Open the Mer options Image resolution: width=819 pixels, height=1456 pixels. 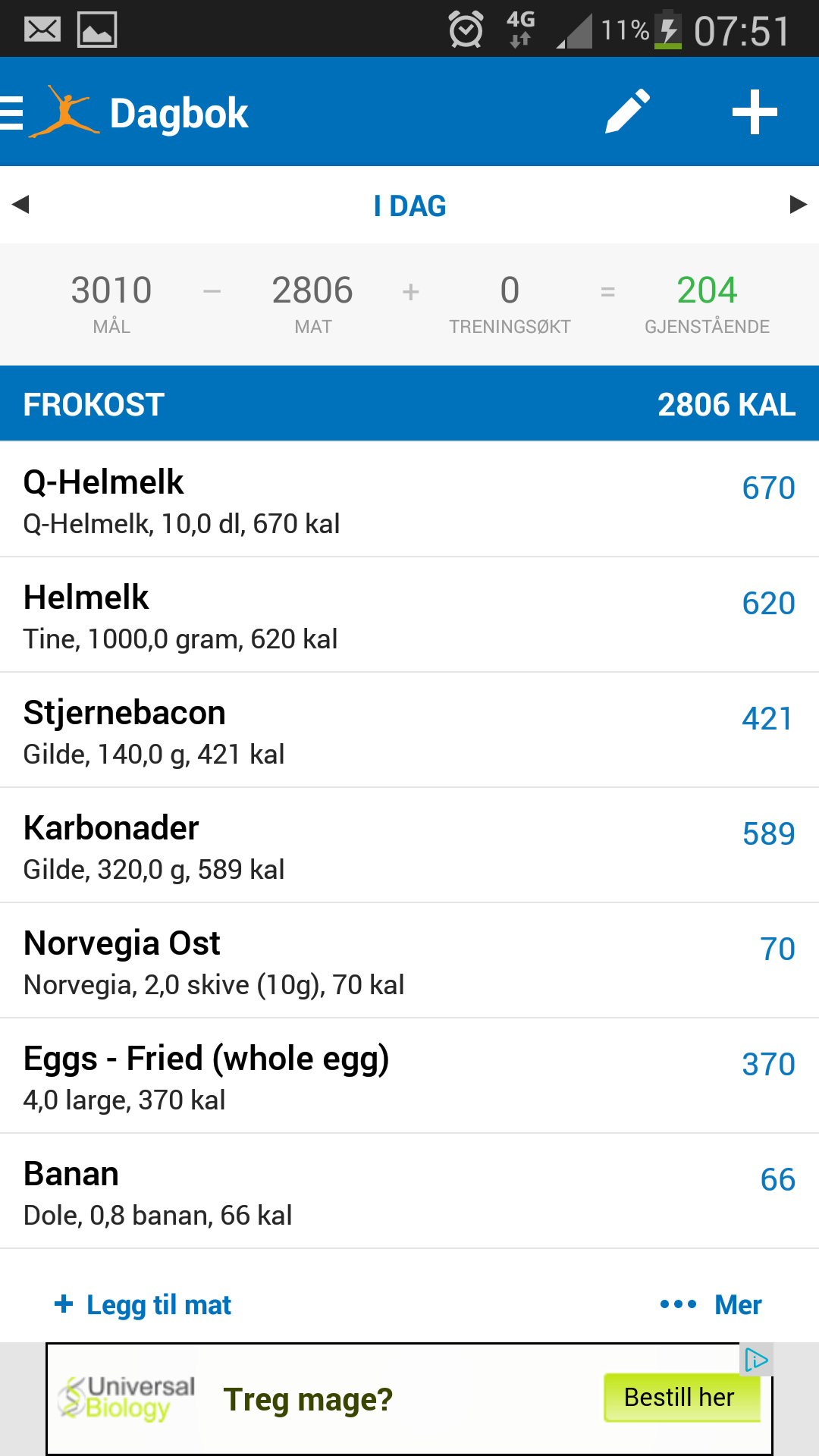coord(711,1304)
